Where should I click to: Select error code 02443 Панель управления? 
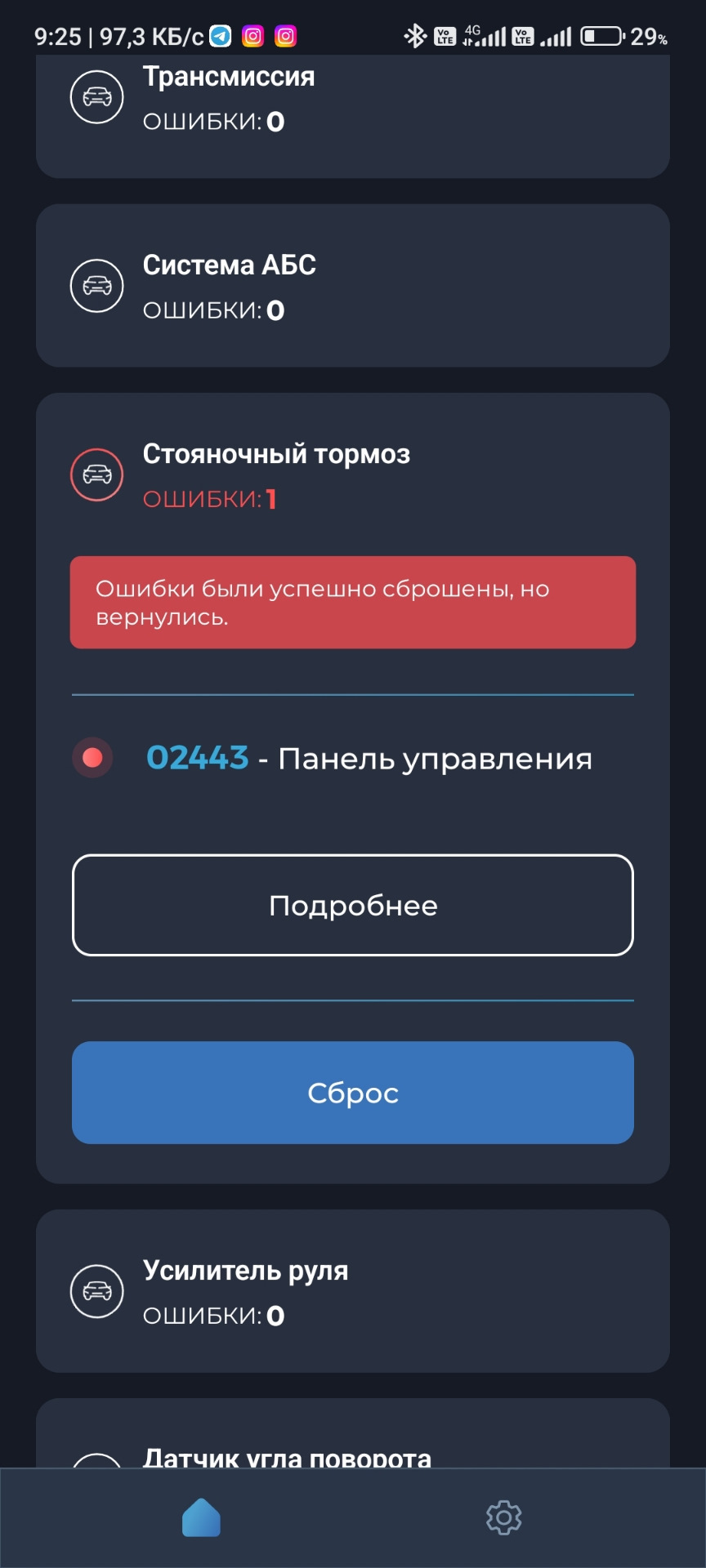coord(353,758)
